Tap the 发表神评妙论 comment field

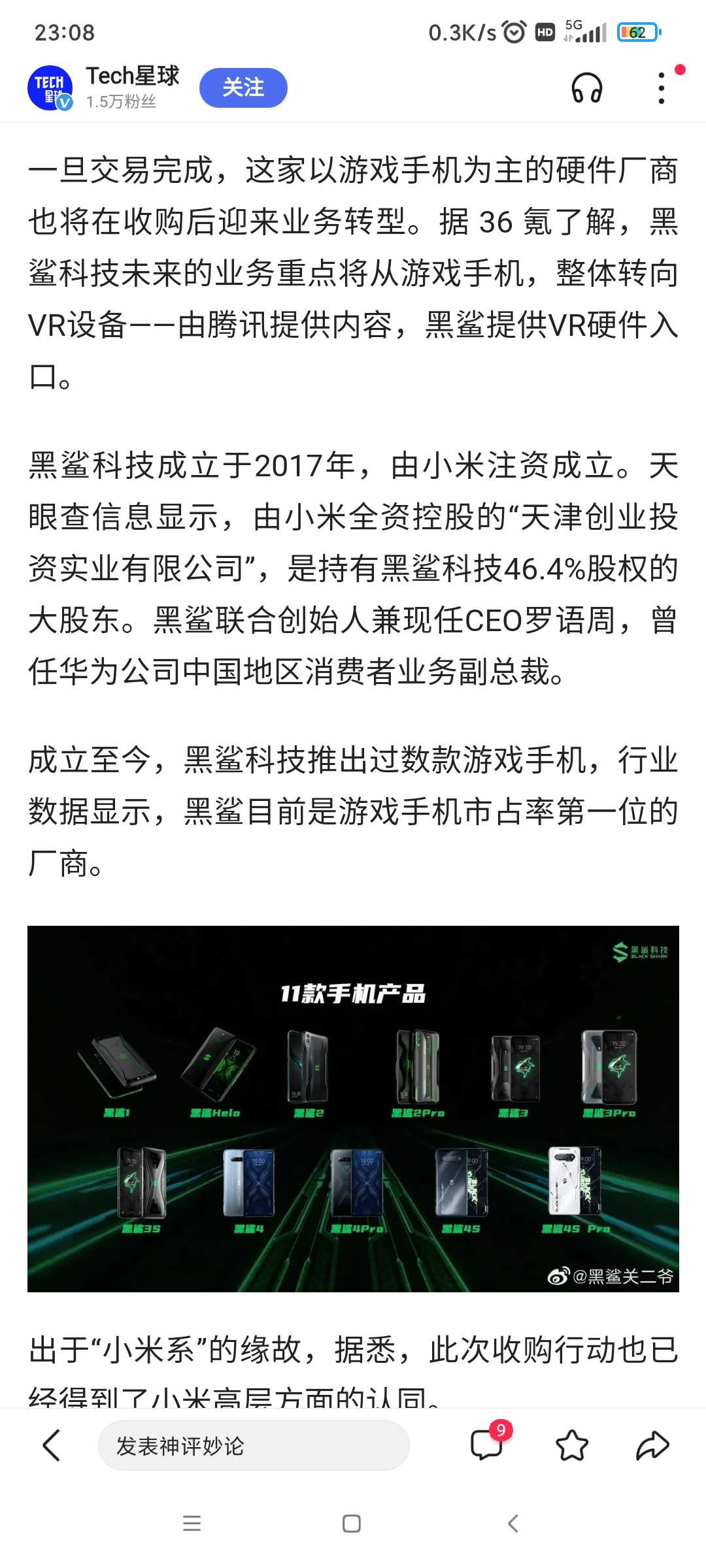[254, 1446]
